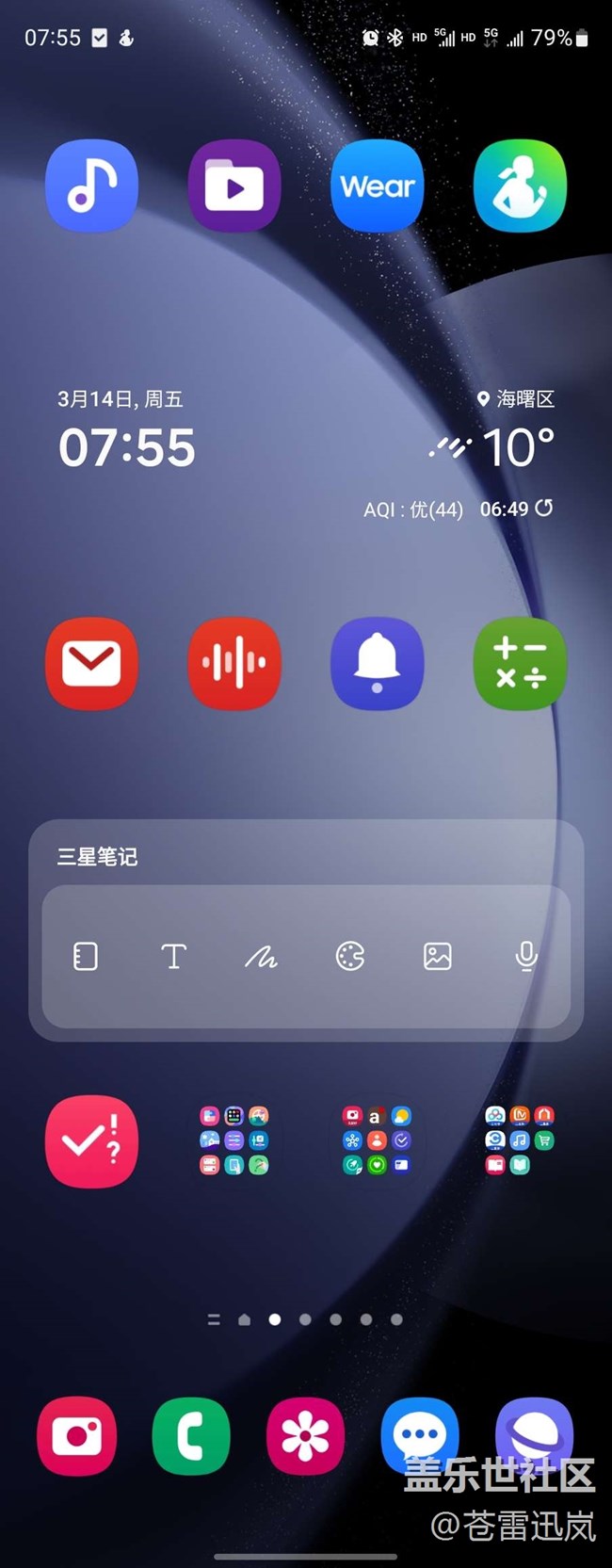Open the red email app
The width and height of the screenshot is (612, 1568).
(x=91, y=663)
